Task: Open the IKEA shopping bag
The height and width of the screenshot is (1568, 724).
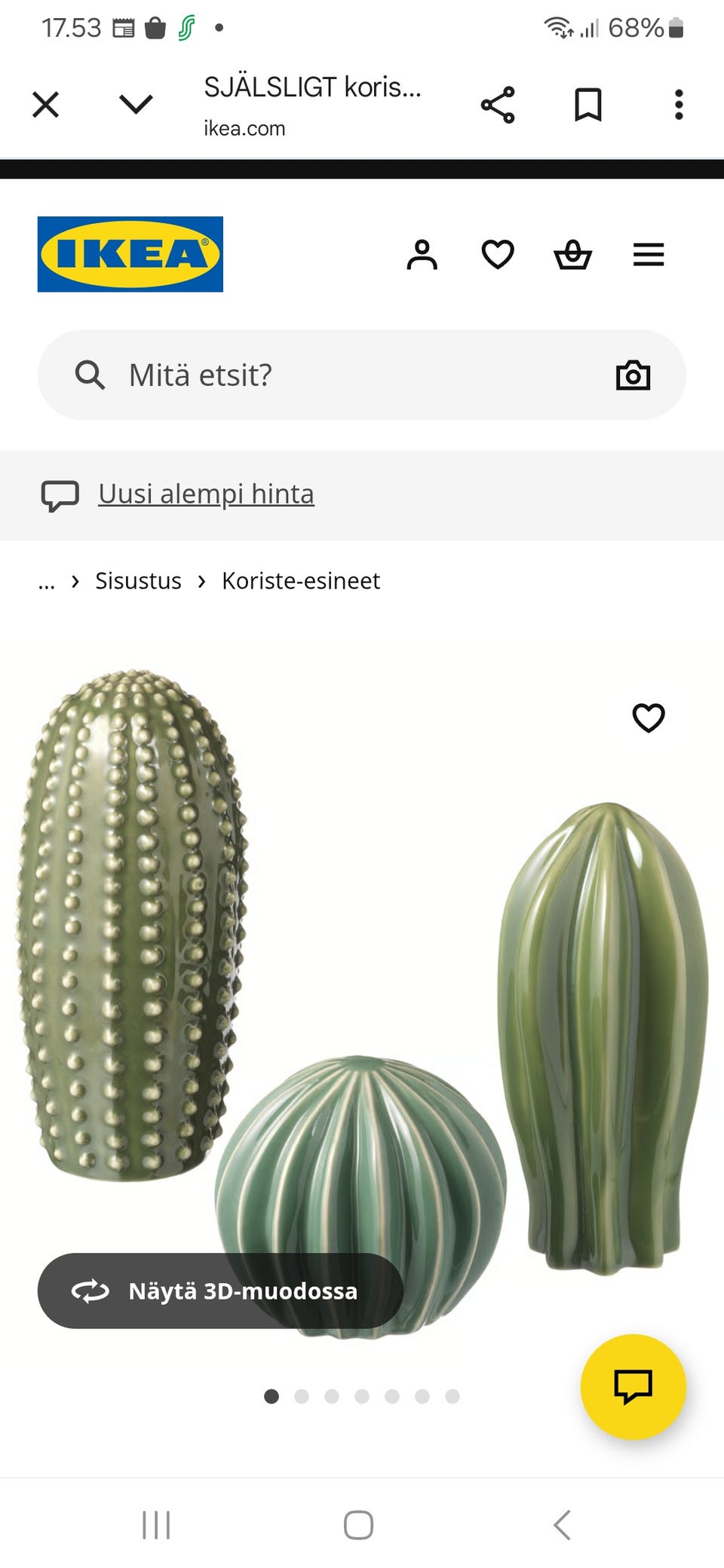Action: (x=573, y=255)
